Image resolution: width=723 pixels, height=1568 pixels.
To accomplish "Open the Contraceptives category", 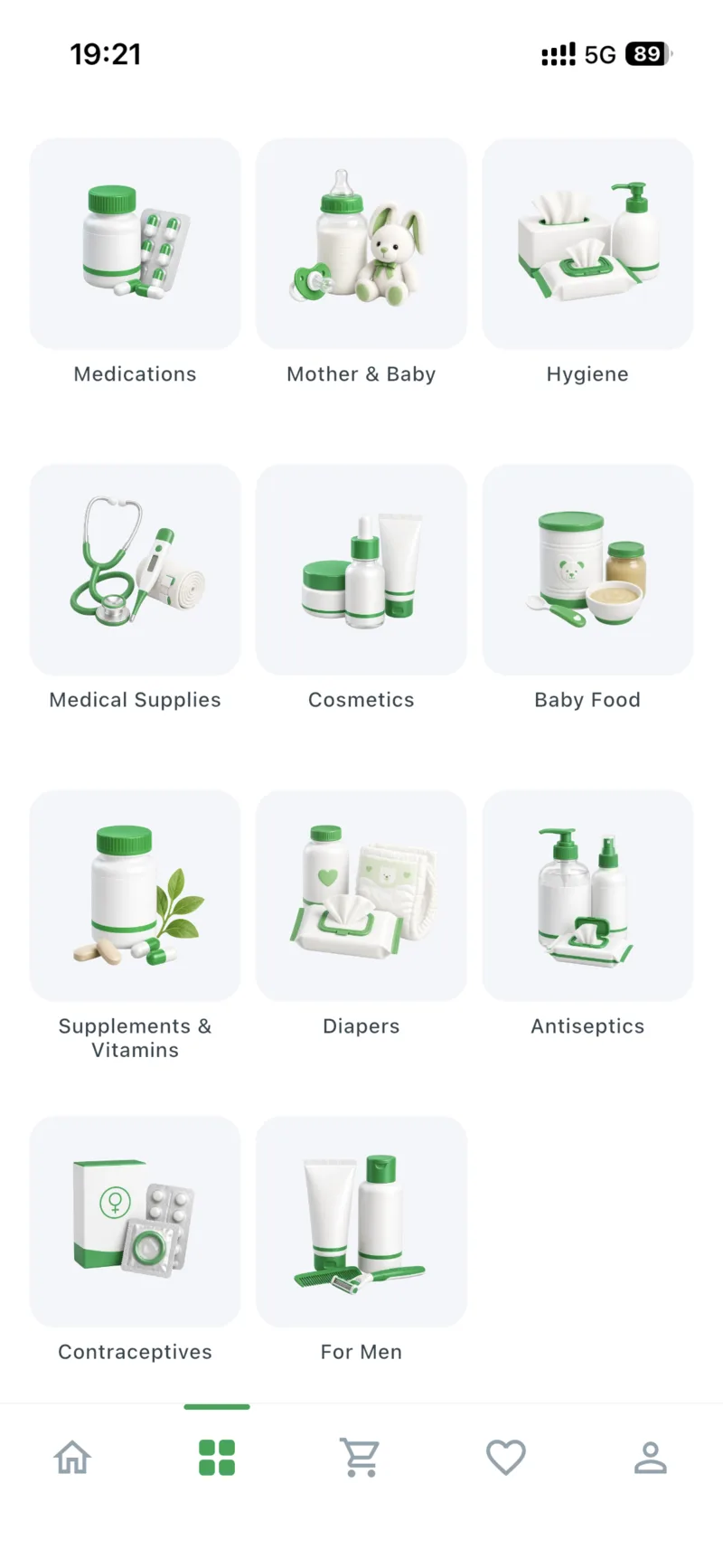I will click(x=136, y=1222).
